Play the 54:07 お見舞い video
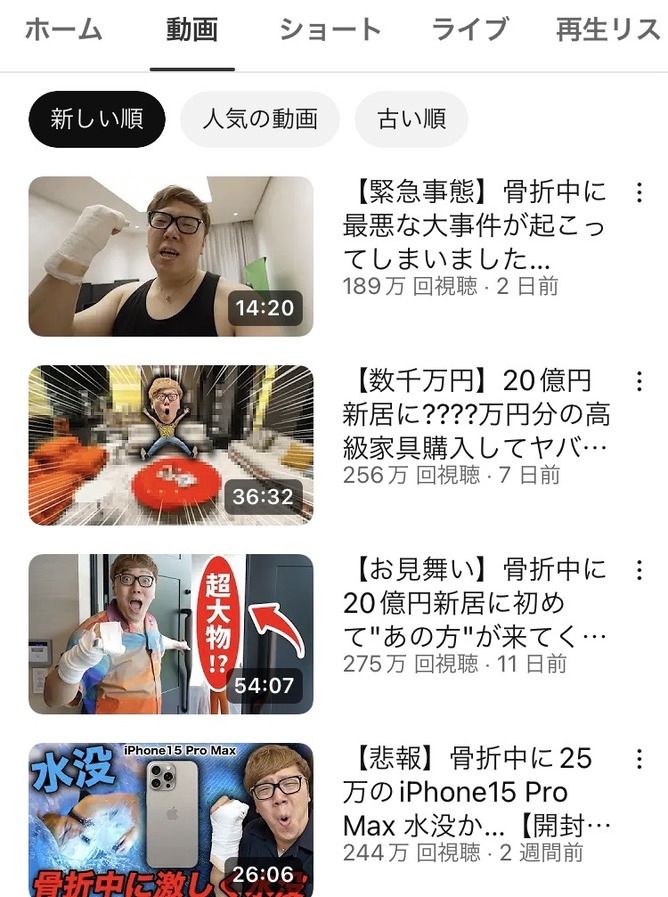 171,634
